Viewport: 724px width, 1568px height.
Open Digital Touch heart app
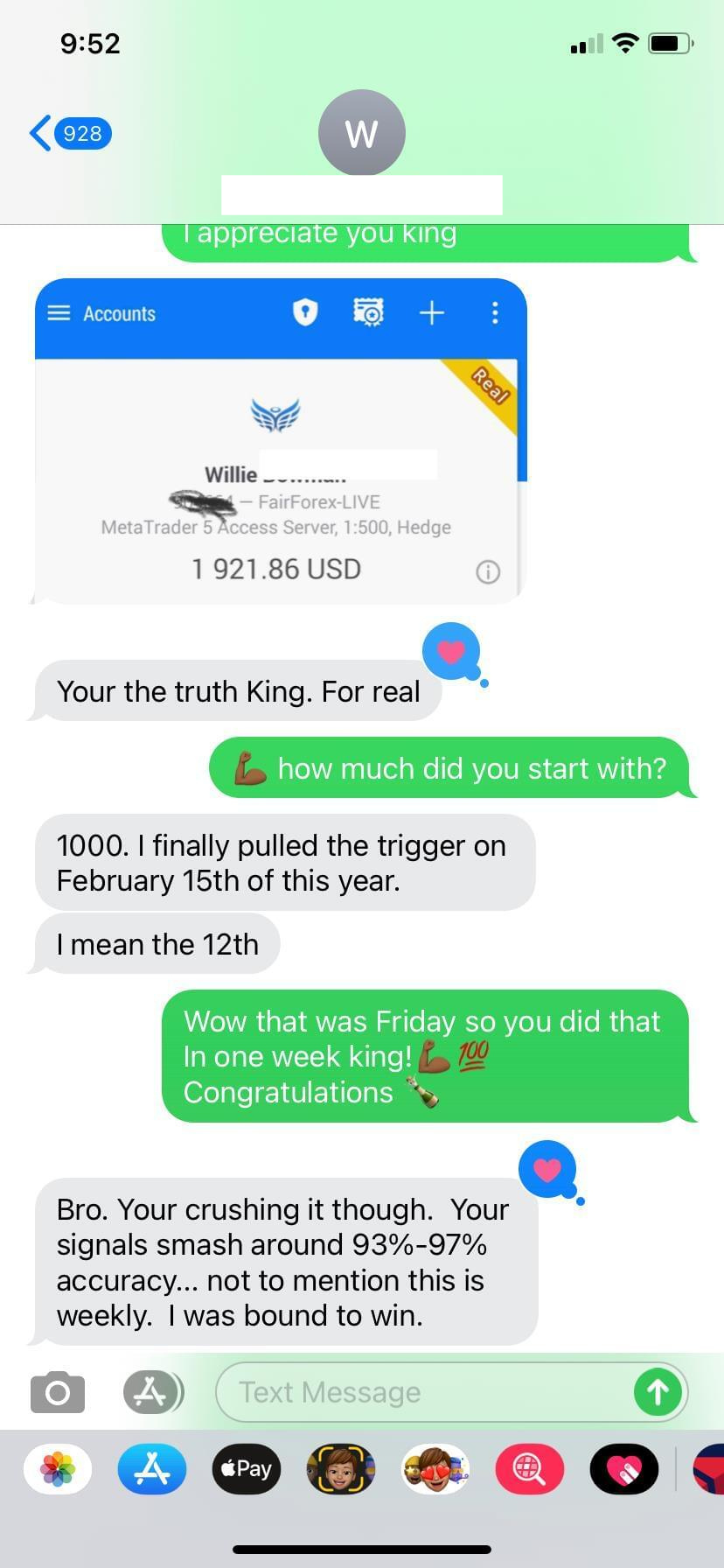[x=624, y=1468]
